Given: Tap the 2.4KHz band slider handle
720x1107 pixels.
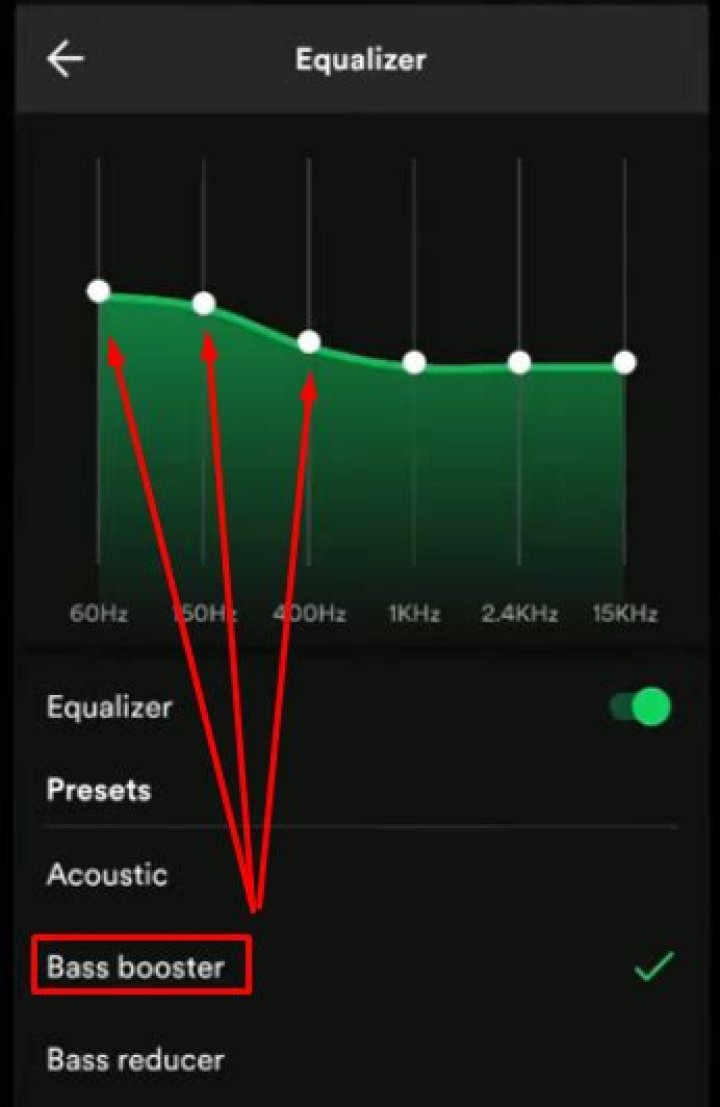Looking at the screenshot, I should point(519,362).
